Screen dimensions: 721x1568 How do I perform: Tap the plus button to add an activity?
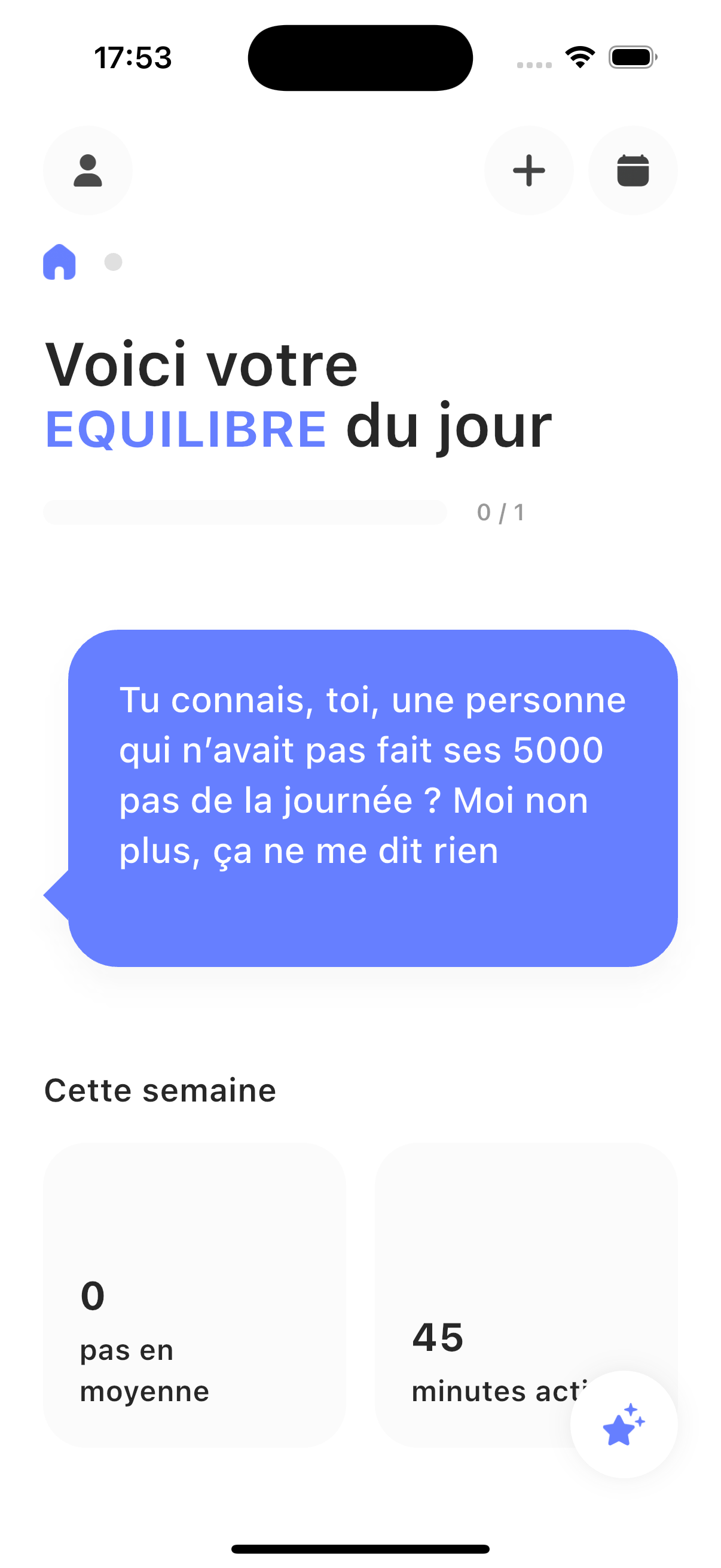(x=528, y=170)
